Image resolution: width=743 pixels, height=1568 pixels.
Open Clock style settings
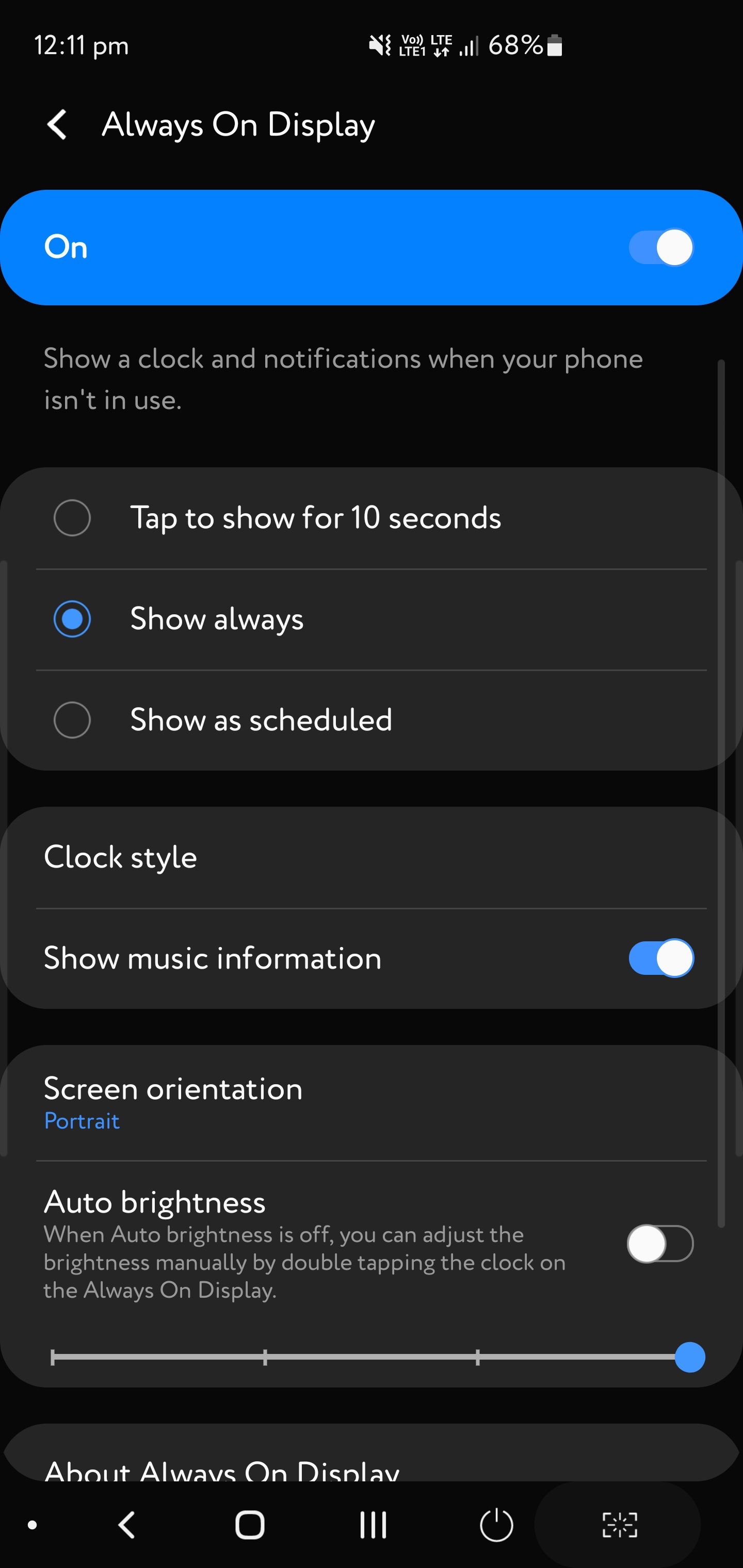tap(121, 857)
